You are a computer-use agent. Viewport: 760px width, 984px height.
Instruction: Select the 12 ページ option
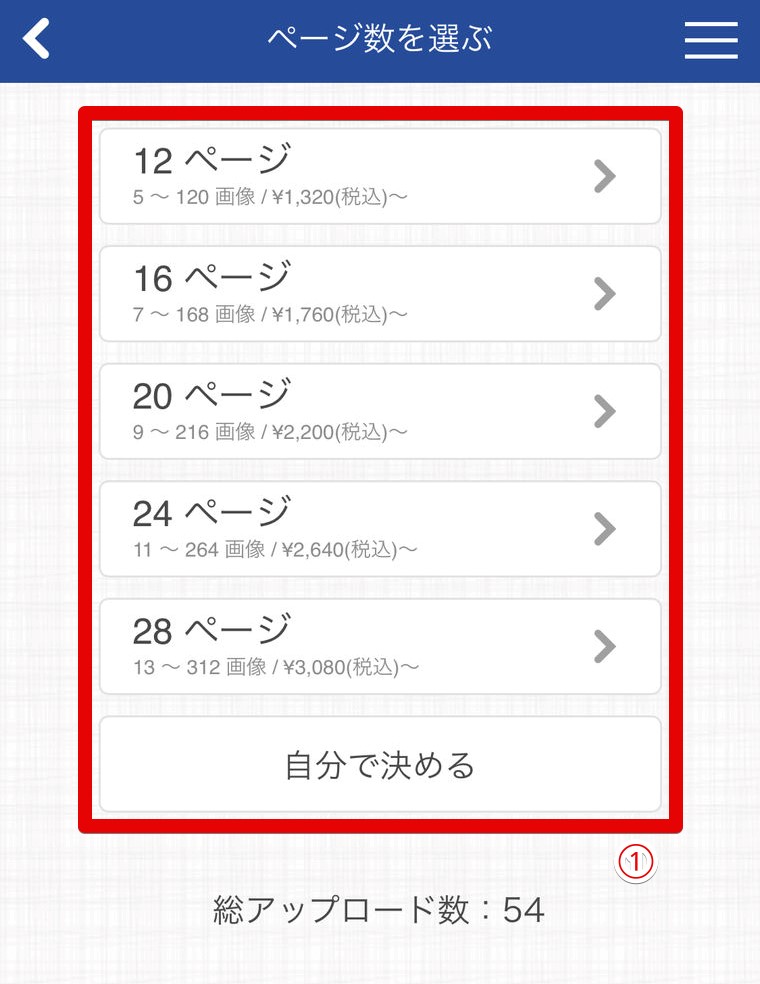[x=380, y=176]
